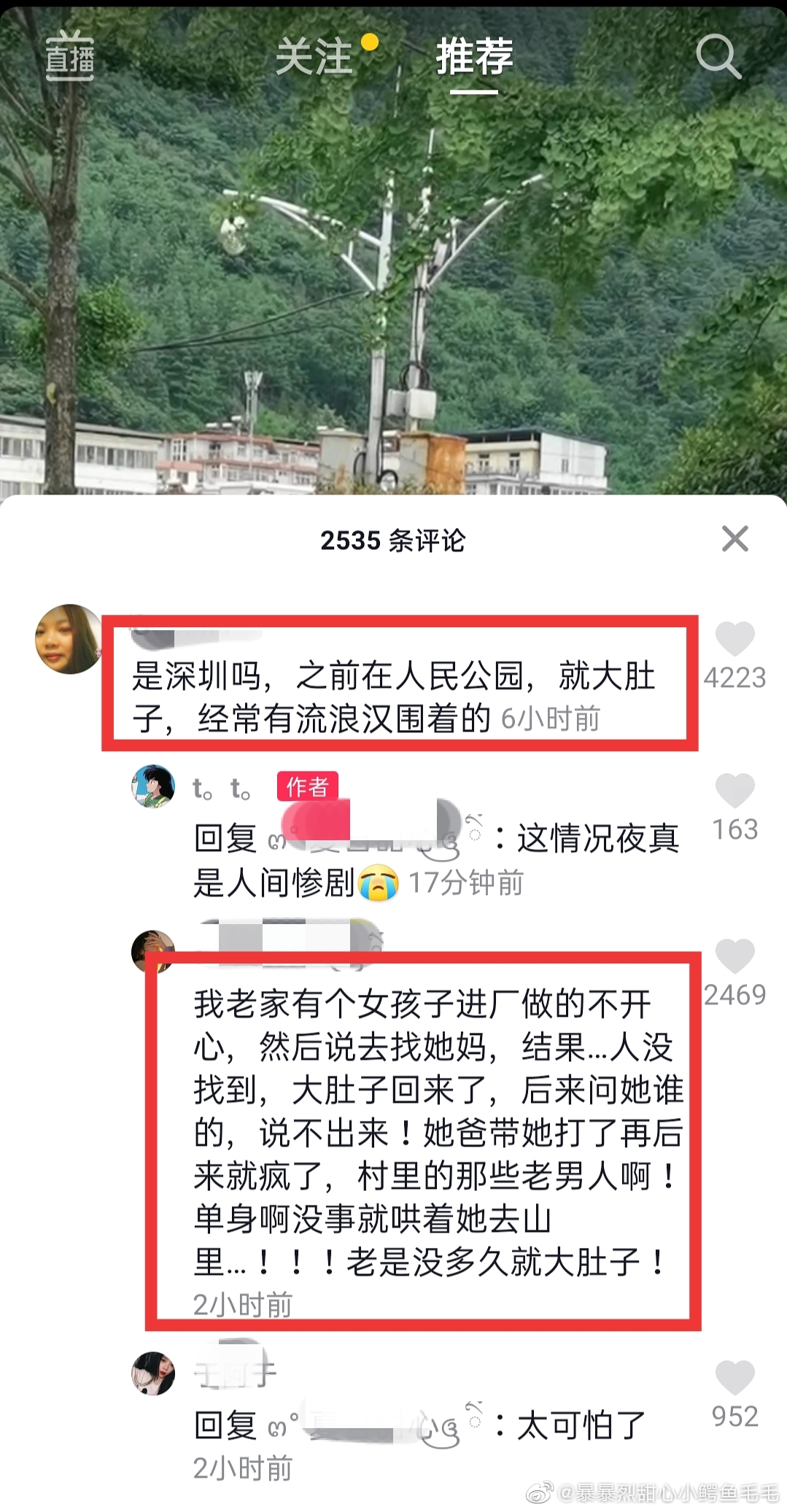This screenshot has width=787, height=1512.
Task: Like the 太可怕了 reply
Action: (x=734, y=1378)
